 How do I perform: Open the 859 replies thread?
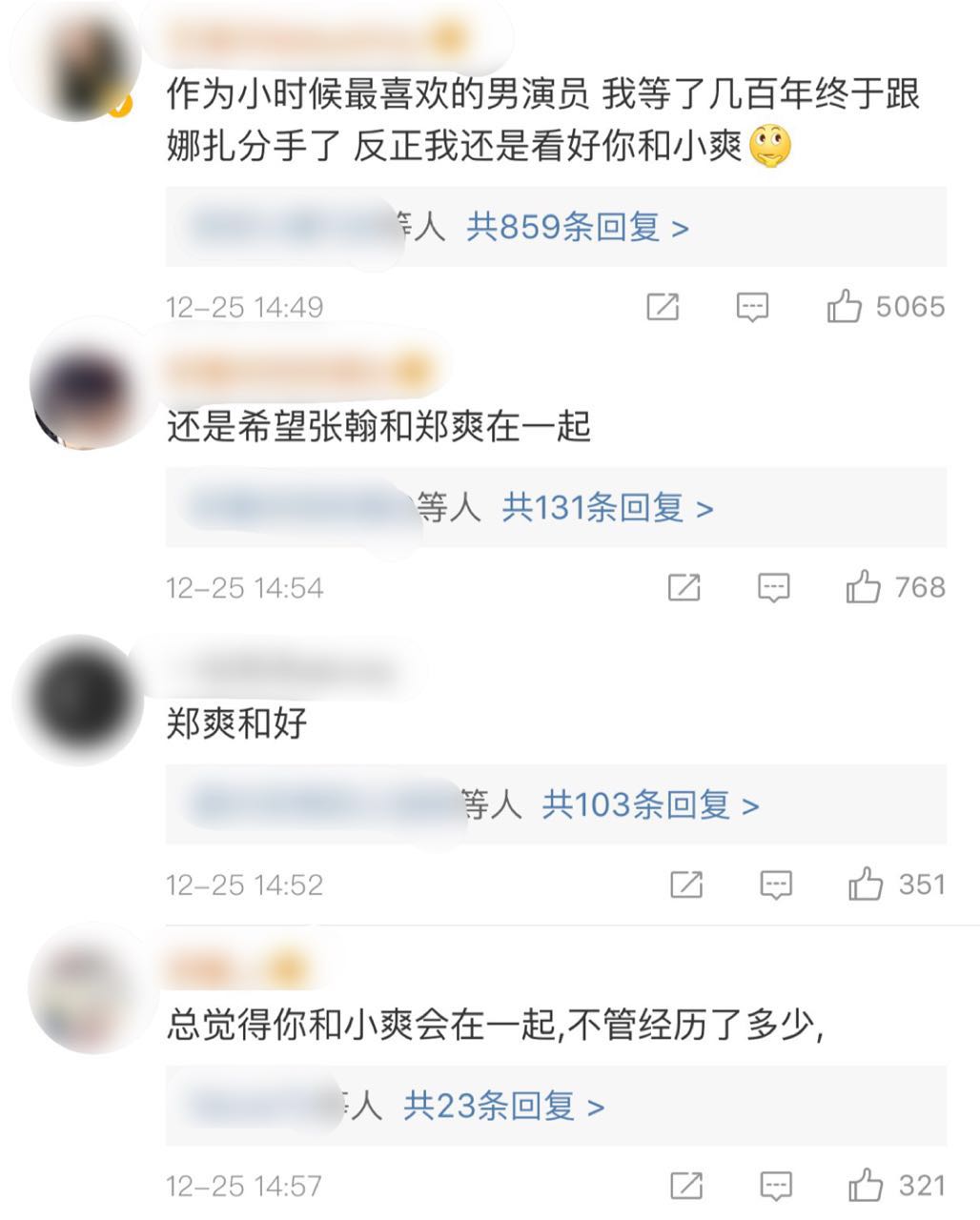point(577,228)
